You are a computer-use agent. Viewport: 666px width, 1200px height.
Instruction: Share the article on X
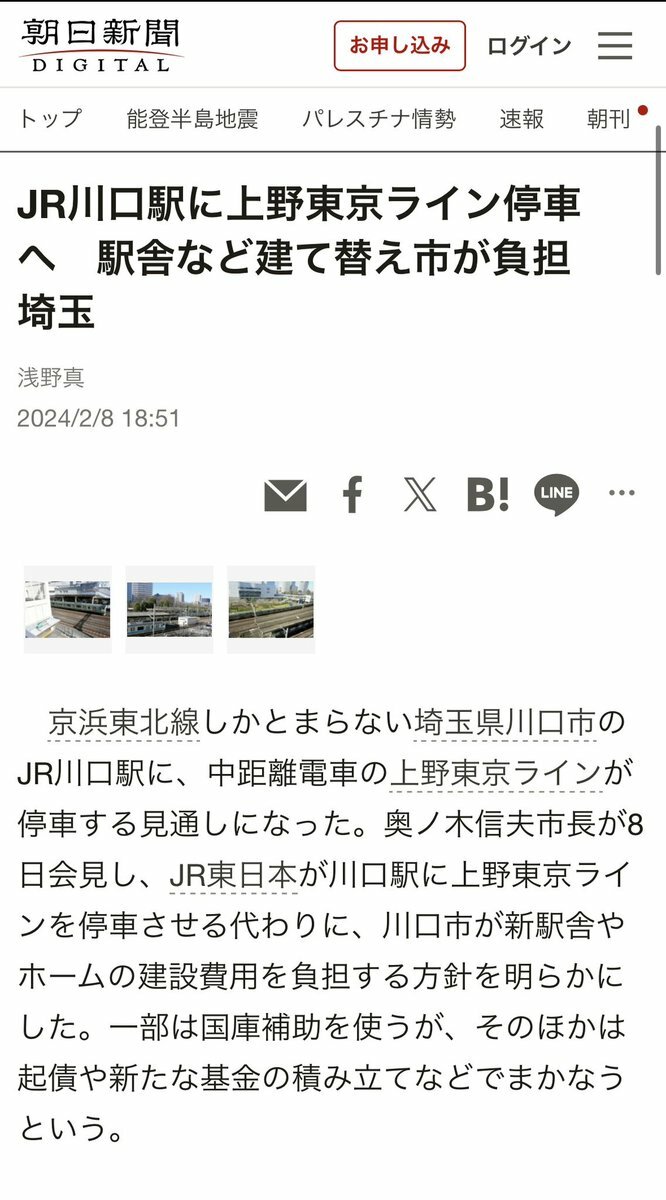pyautogui.click(x=420, y=494)
